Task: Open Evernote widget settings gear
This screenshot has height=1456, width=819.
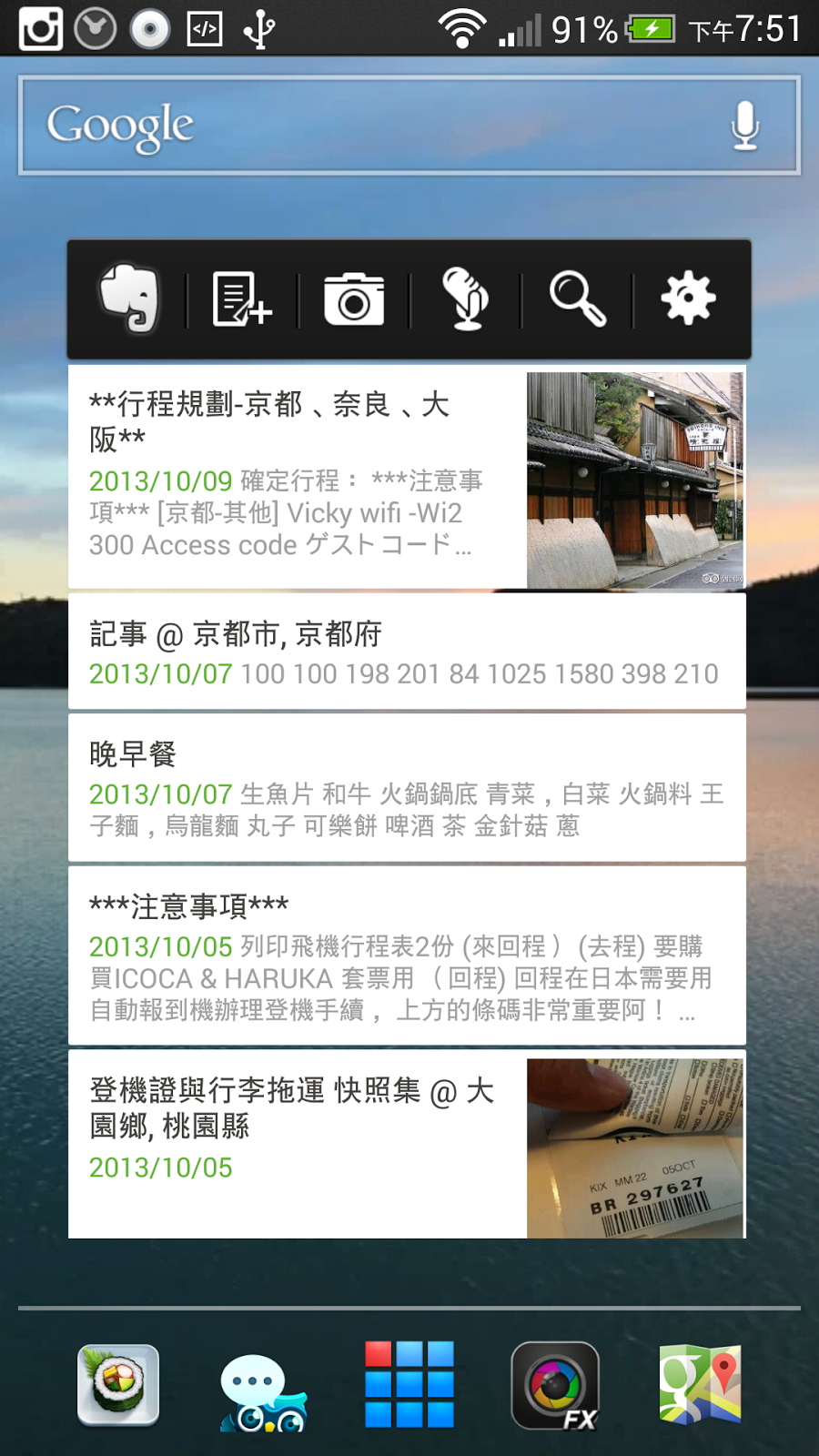Action: click(x=688, y=298)
